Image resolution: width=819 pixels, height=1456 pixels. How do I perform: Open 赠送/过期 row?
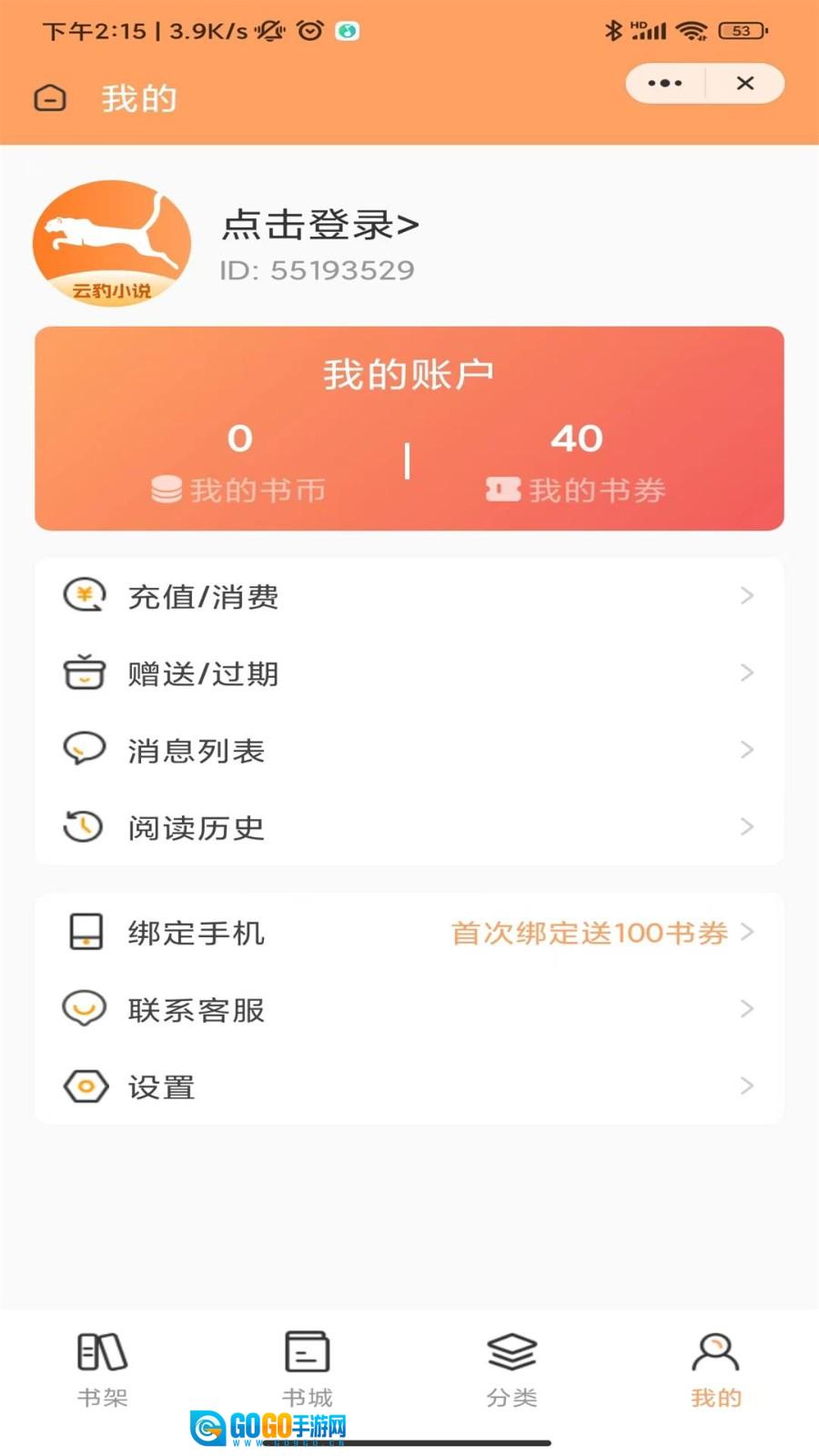tap(409, 673)
